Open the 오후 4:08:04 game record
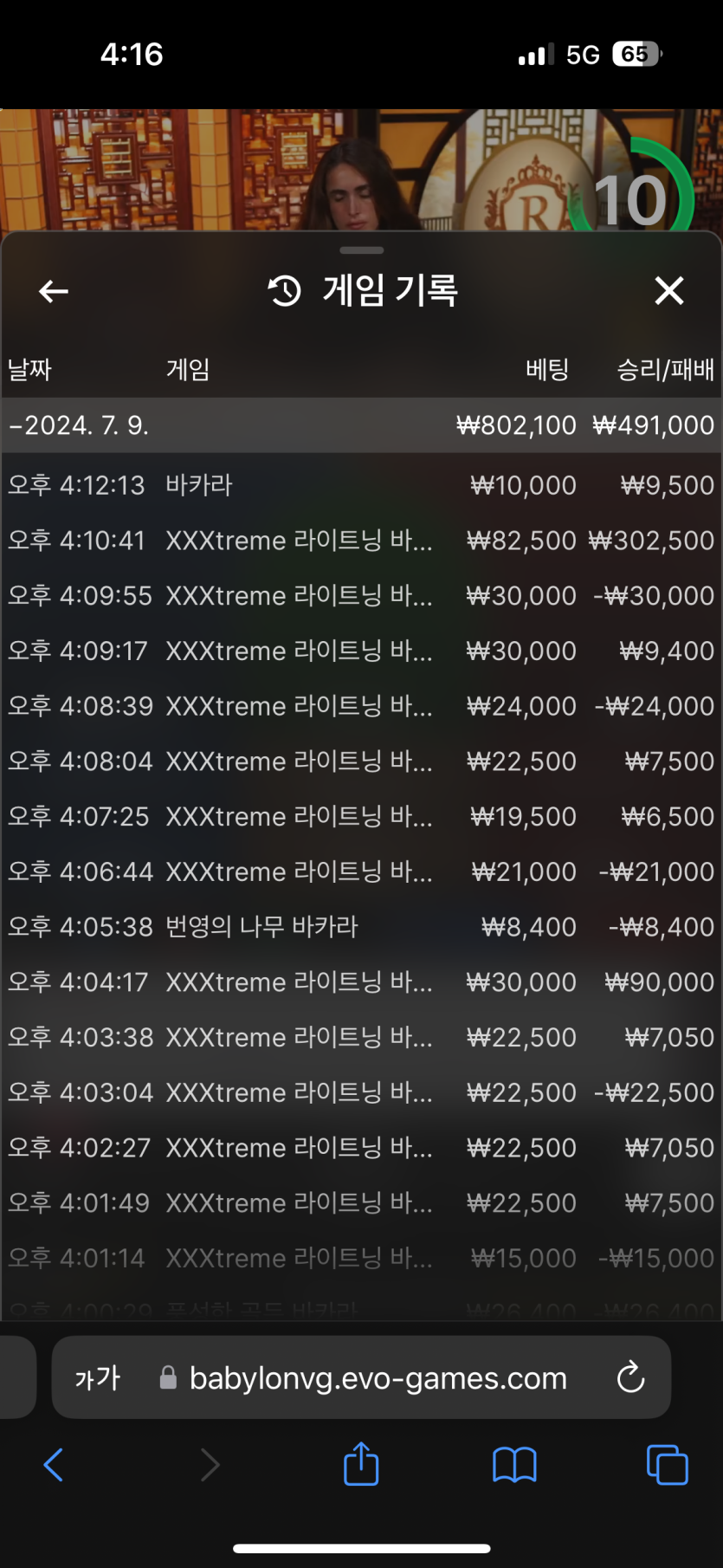The height and width of the screenshot is (1568, 723). [x=361, y=761]
